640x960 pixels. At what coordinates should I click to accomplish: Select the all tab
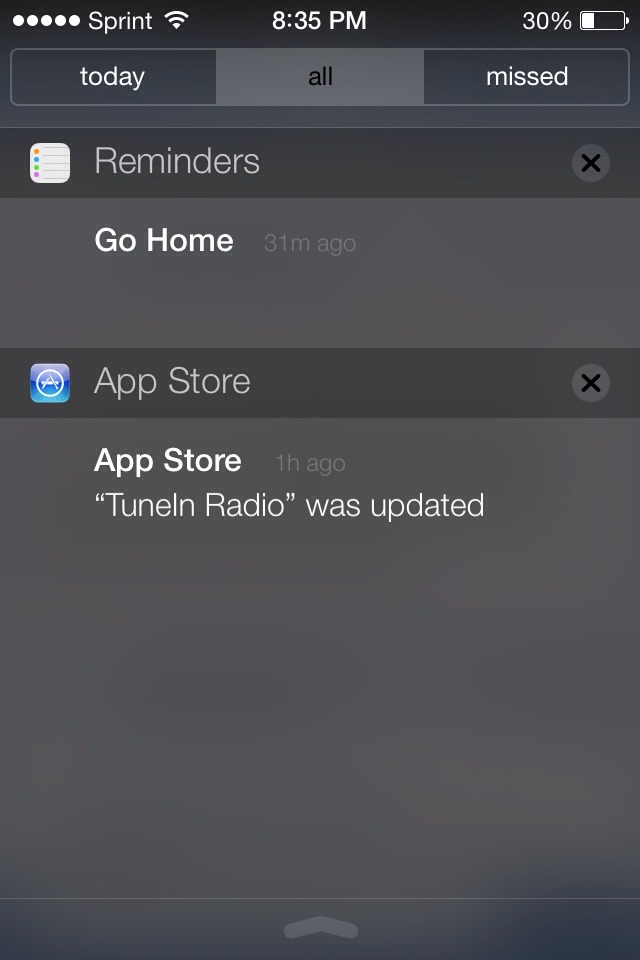(x=320, y=77)
